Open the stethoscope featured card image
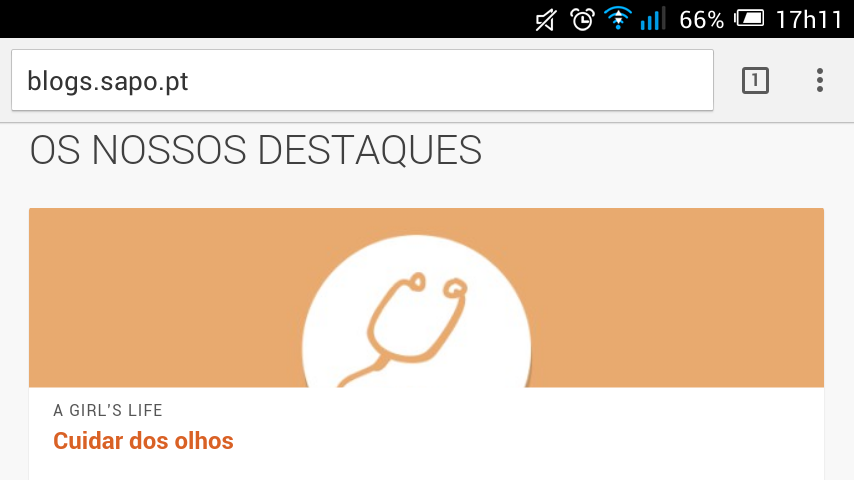Screen dimensions: 854x480 pyautogui.click(x=426, y=300)
